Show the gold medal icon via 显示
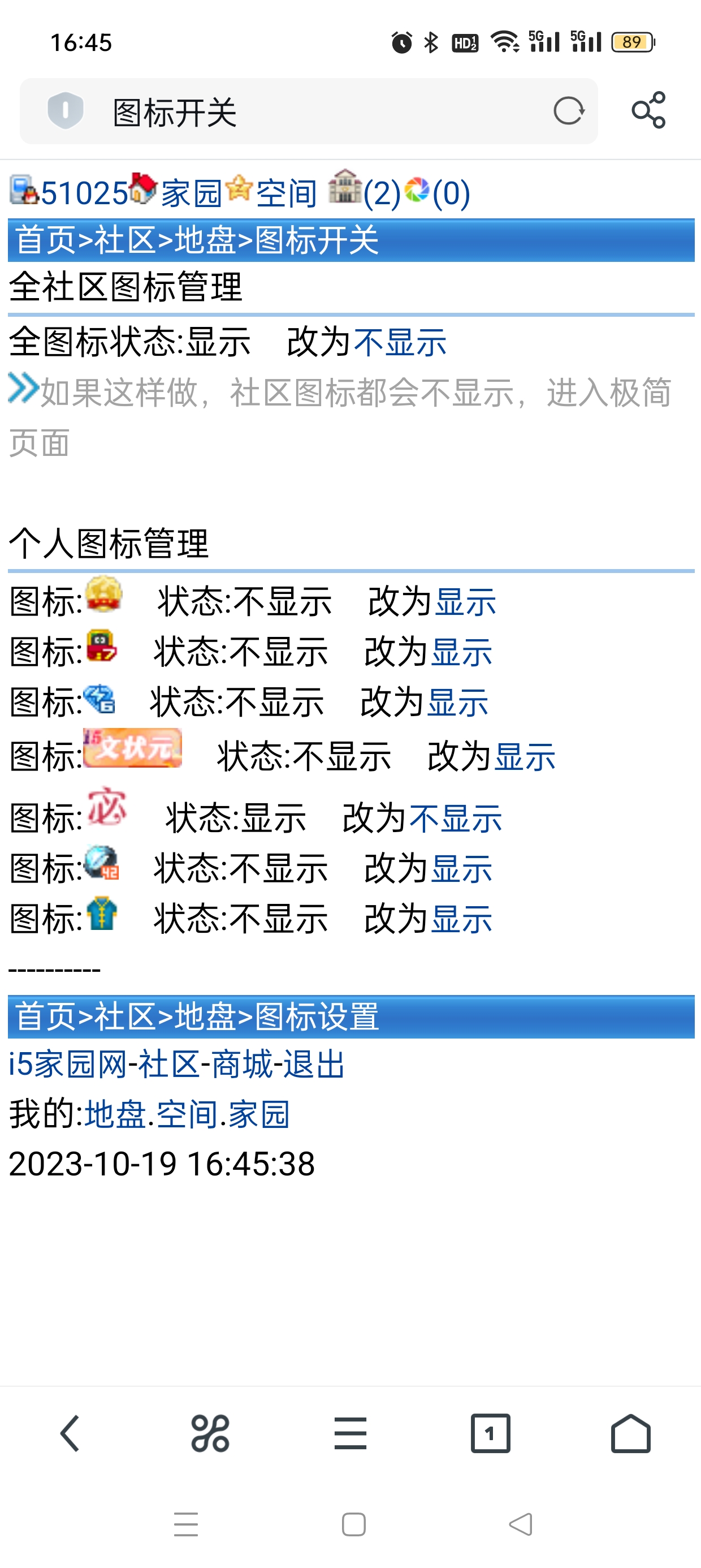701x1568 pixels. coord(465,601)
